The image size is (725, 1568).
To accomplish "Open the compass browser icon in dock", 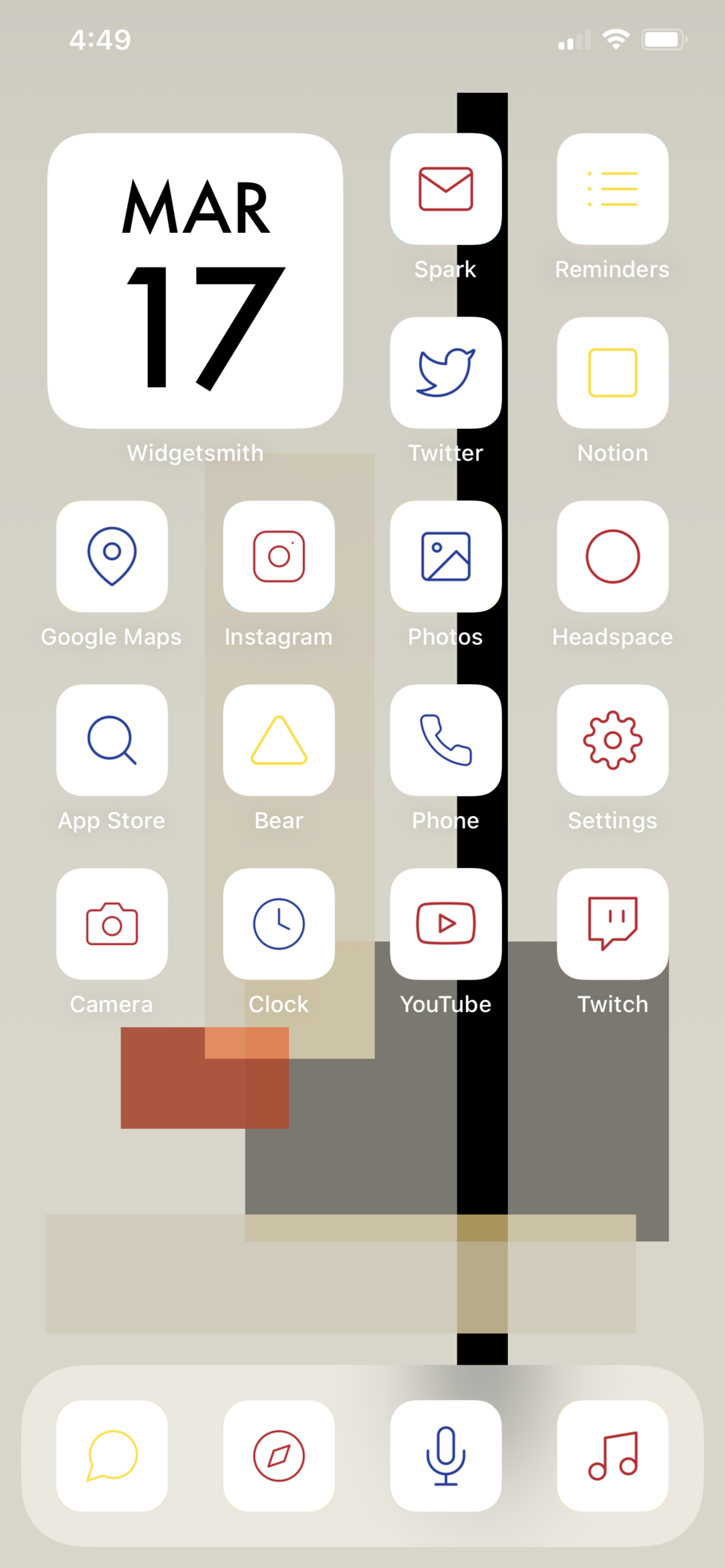I will pos(278,1456).
